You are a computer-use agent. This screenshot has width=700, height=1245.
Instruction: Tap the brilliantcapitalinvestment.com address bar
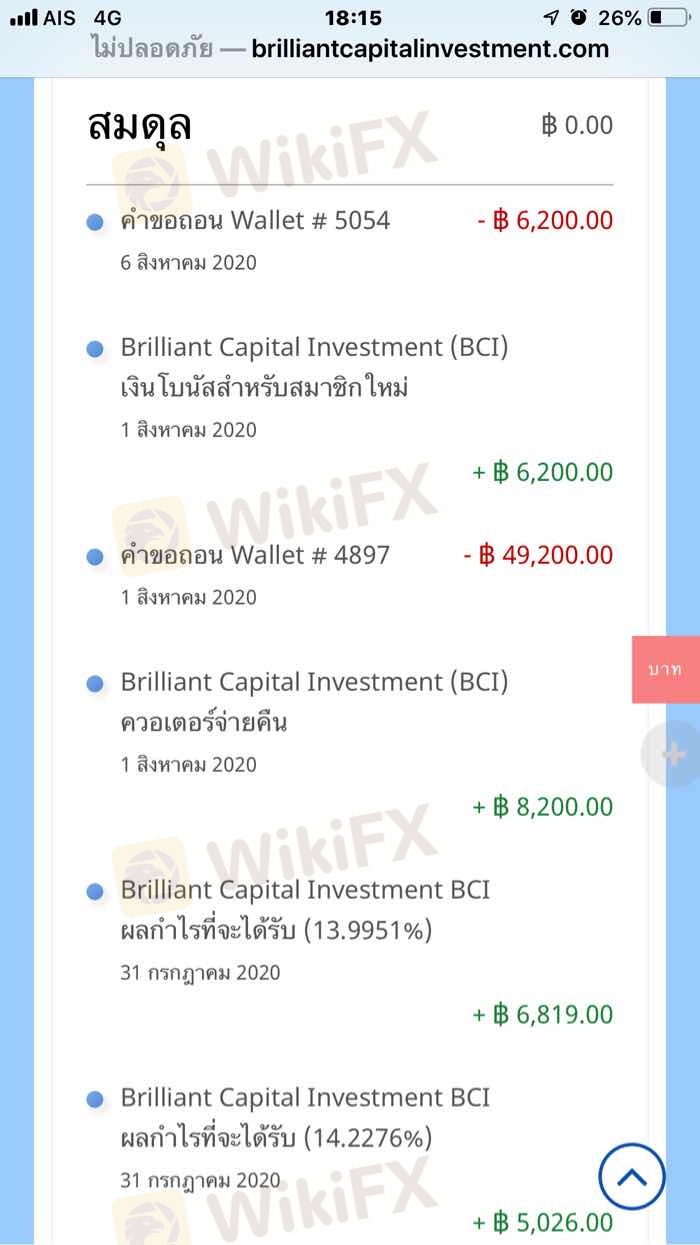tap(350, 48)
